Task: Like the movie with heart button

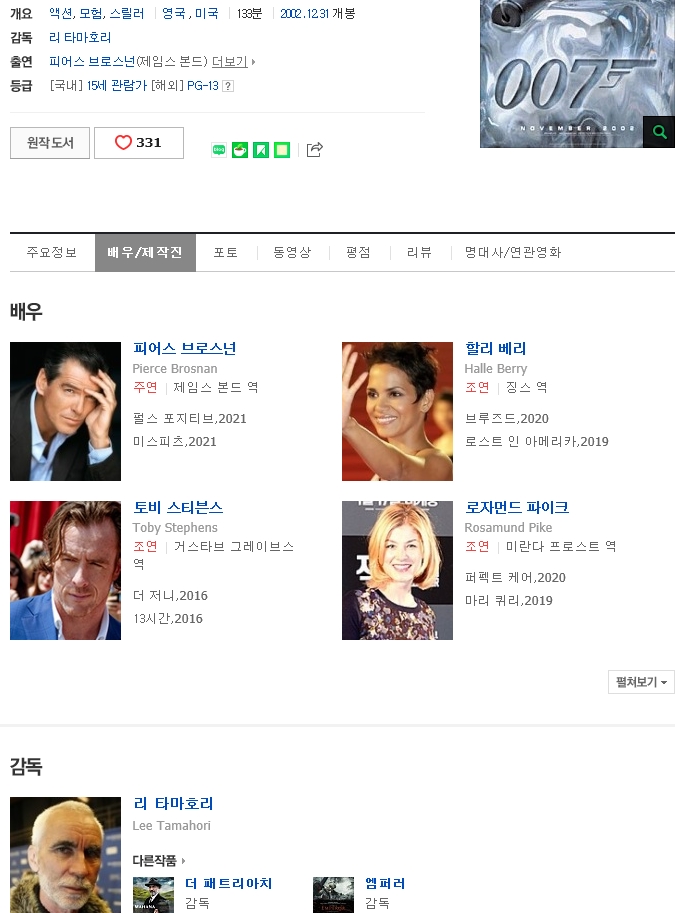Action: (x=139, y=143)
